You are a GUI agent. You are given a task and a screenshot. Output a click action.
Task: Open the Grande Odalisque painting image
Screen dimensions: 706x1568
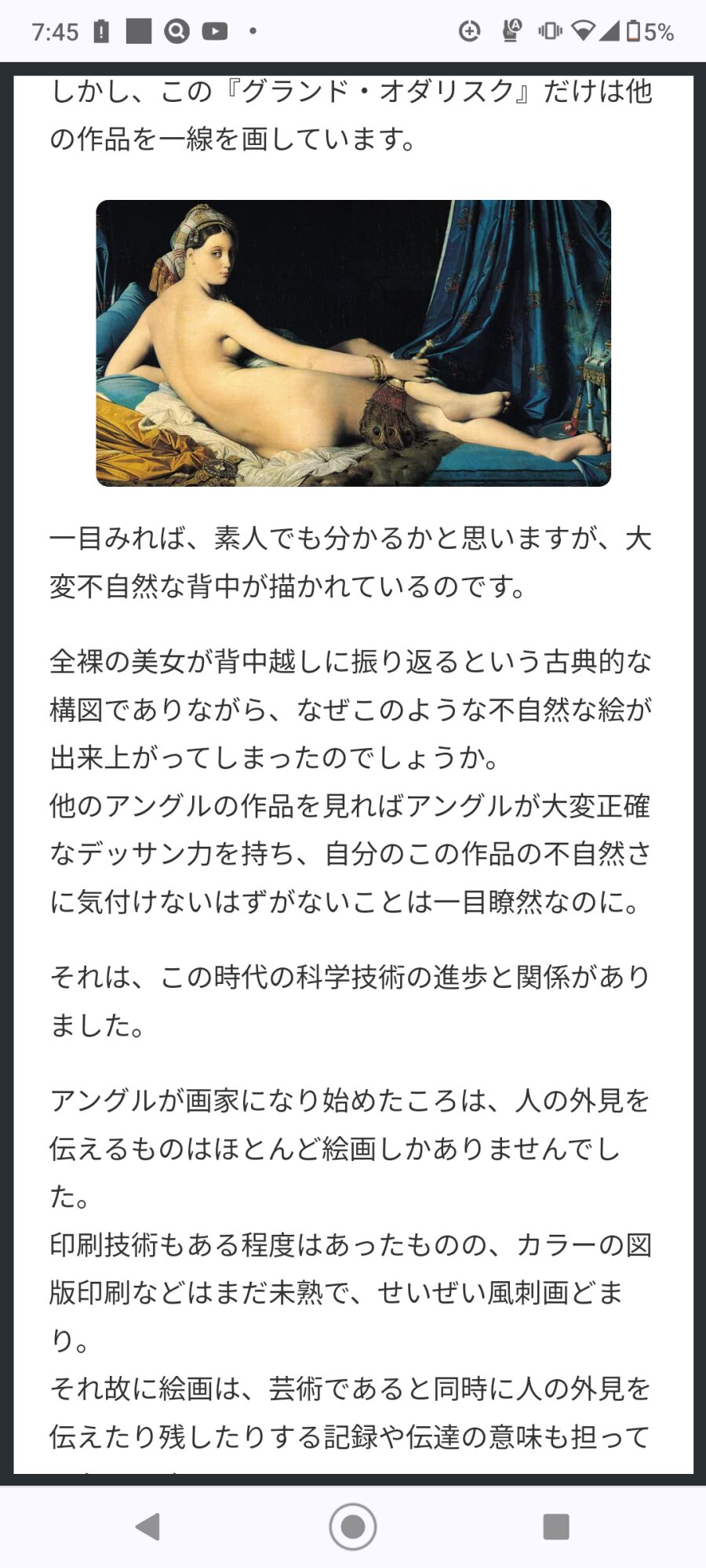pos(353,343)
